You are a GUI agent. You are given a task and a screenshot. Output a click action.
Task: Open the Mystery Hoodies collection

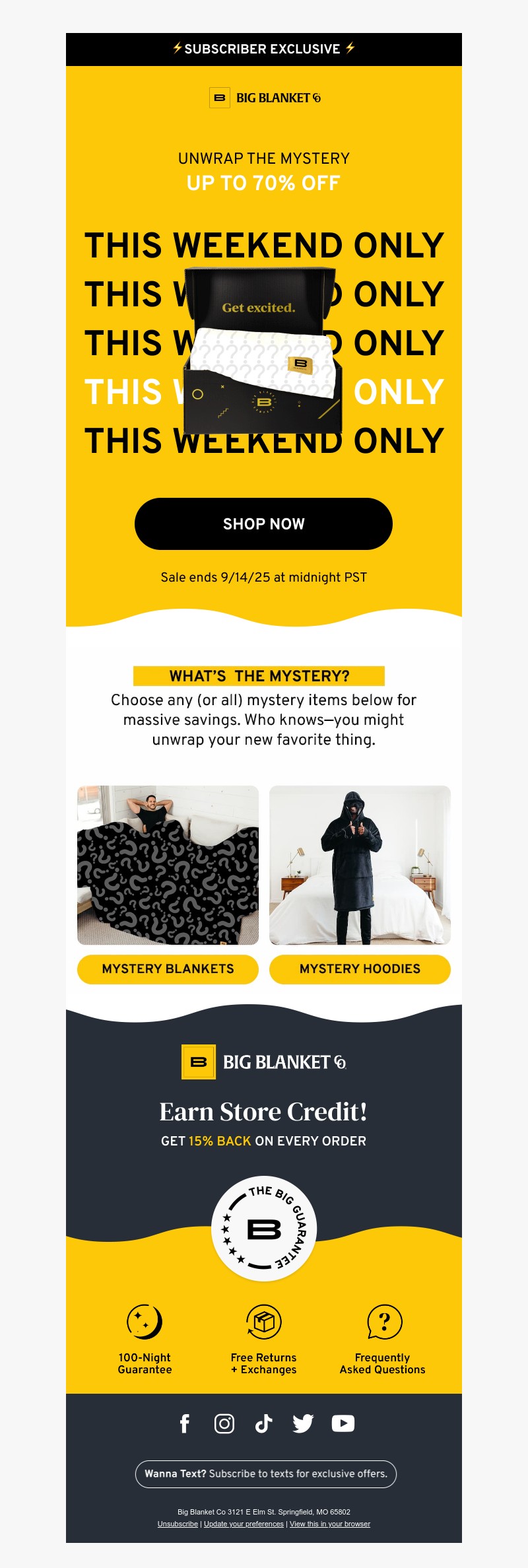coord(360,969)
